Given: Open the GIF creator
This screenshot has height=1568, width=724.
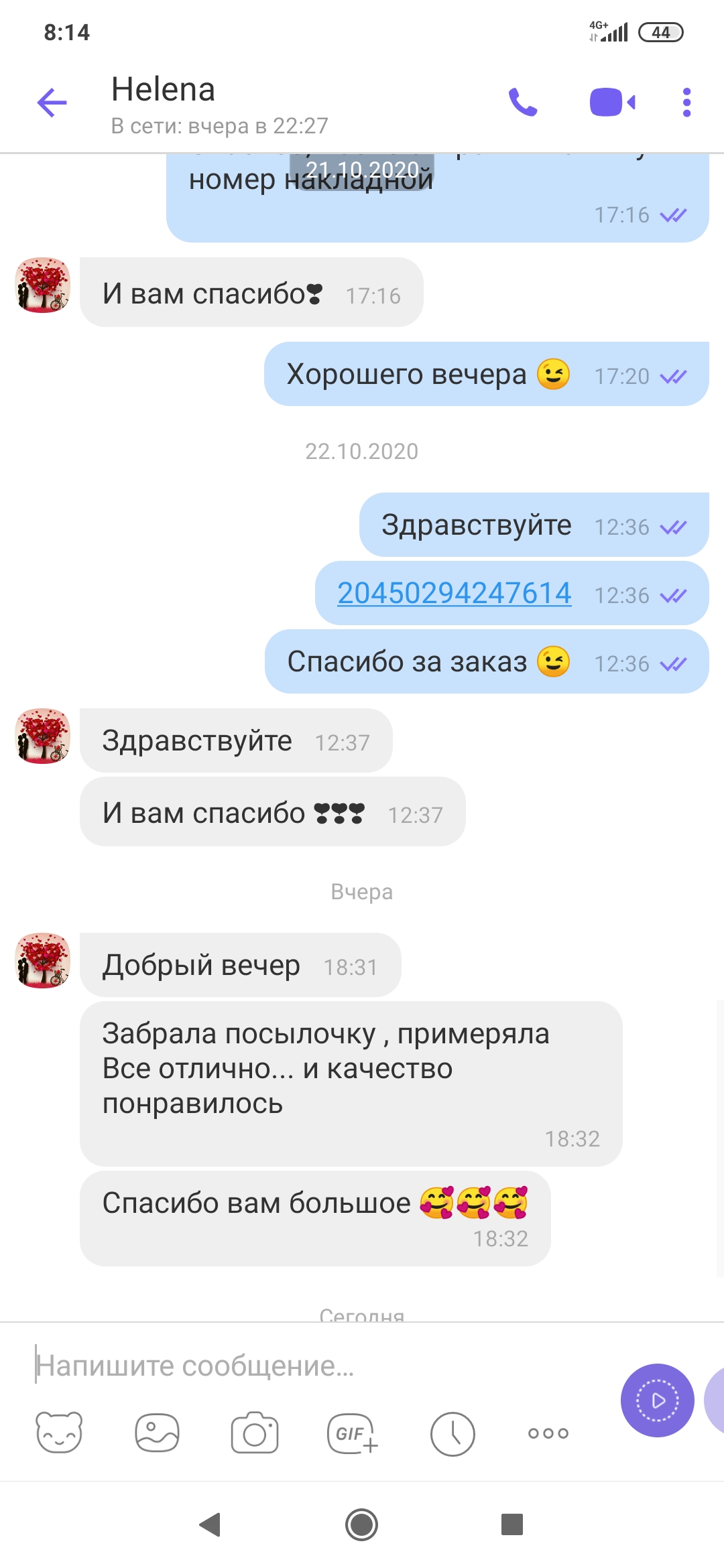Looking at the screenshot, I should click(353, 1433).
